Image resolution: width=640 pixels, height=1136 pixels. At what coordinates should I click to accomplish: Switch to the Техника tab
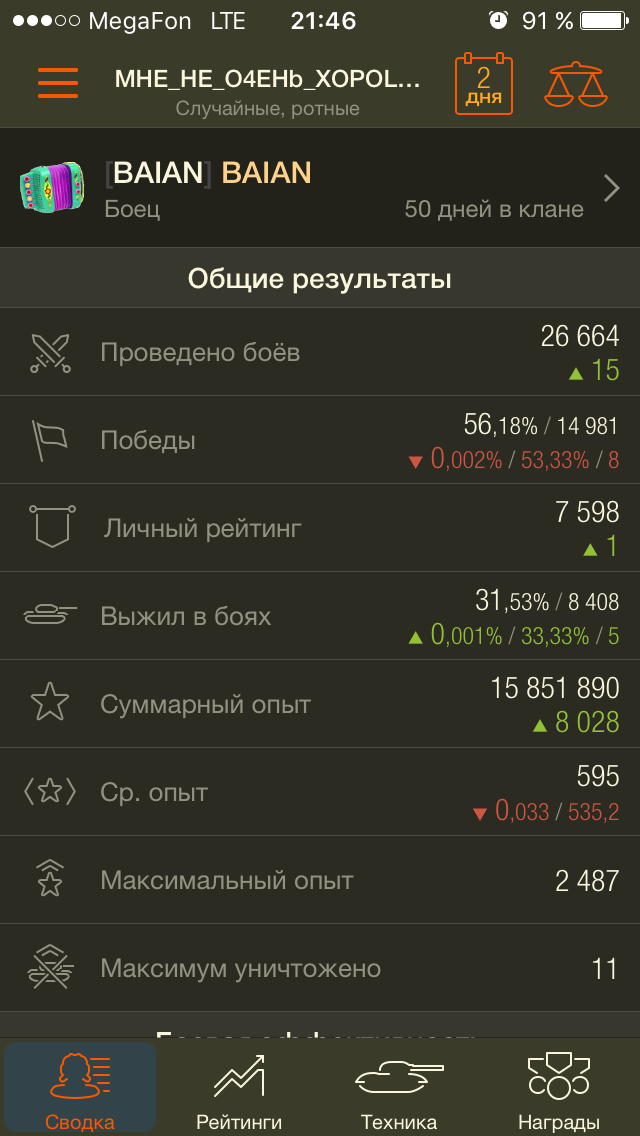pyautogui.click(x=399, y=1088)
